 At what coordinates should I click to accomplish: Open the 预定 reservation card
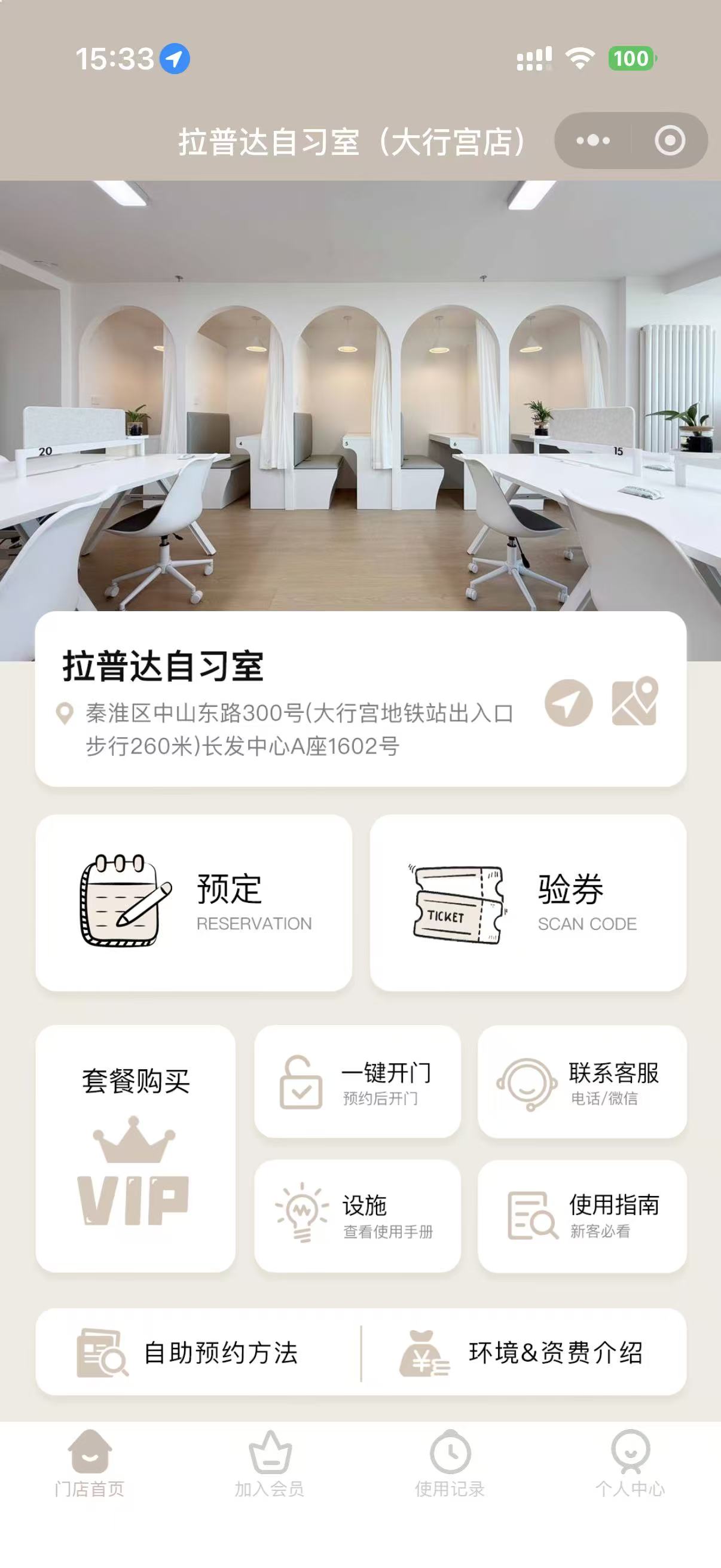(x=194, y=902)
